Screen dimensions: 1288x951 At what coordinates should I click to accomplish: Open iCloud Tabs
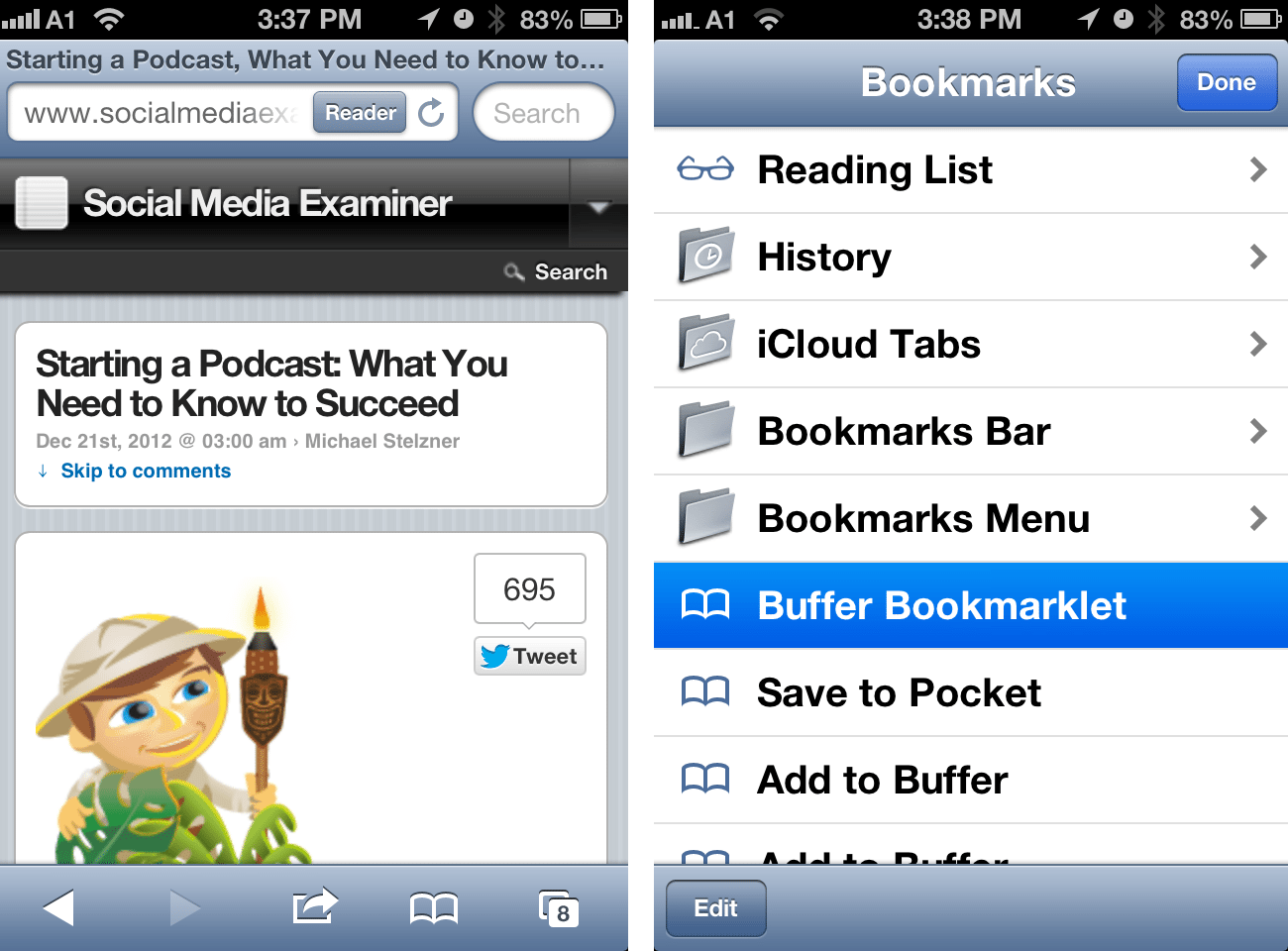pyautogui.click(x=971, y=344)
